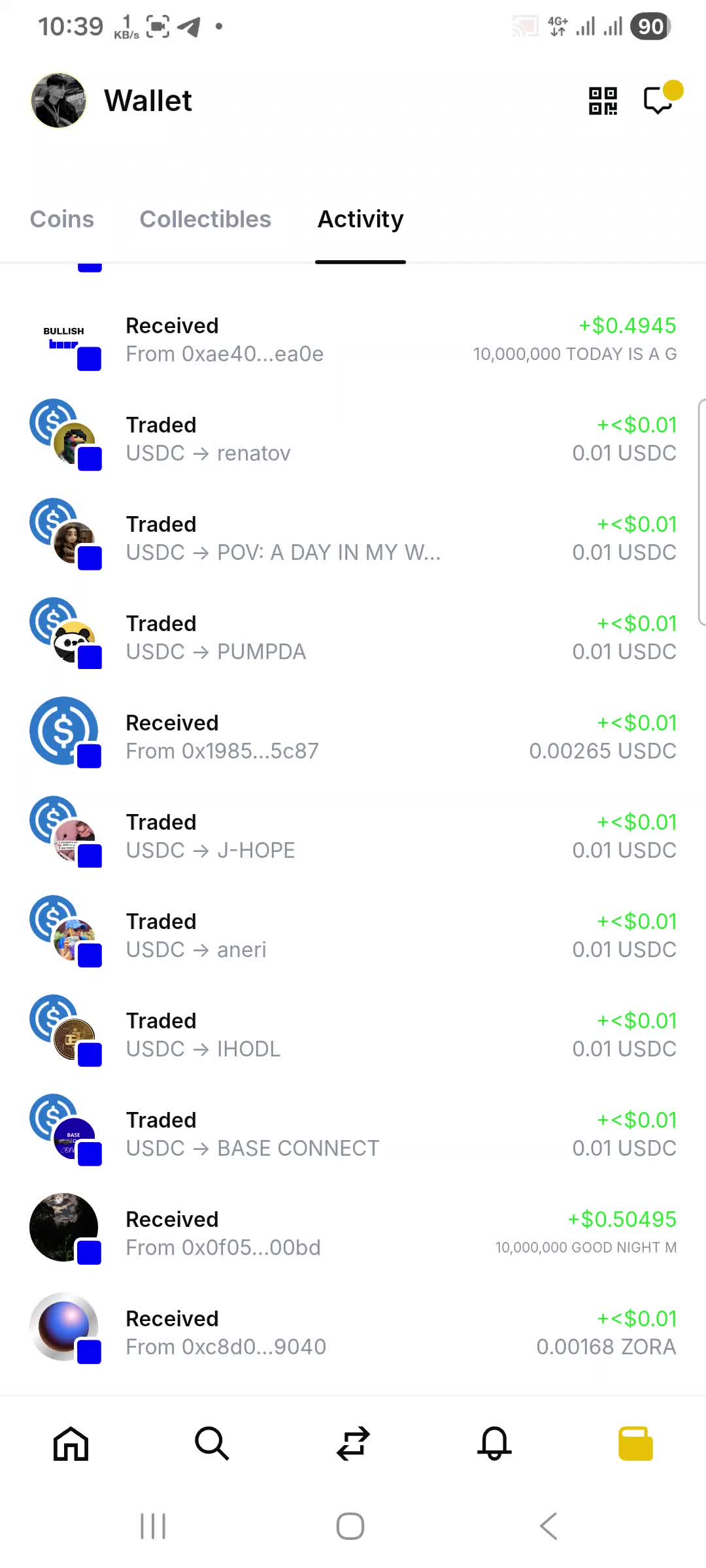Open the USDC to IHODL trade

[x=353, y=1035]
